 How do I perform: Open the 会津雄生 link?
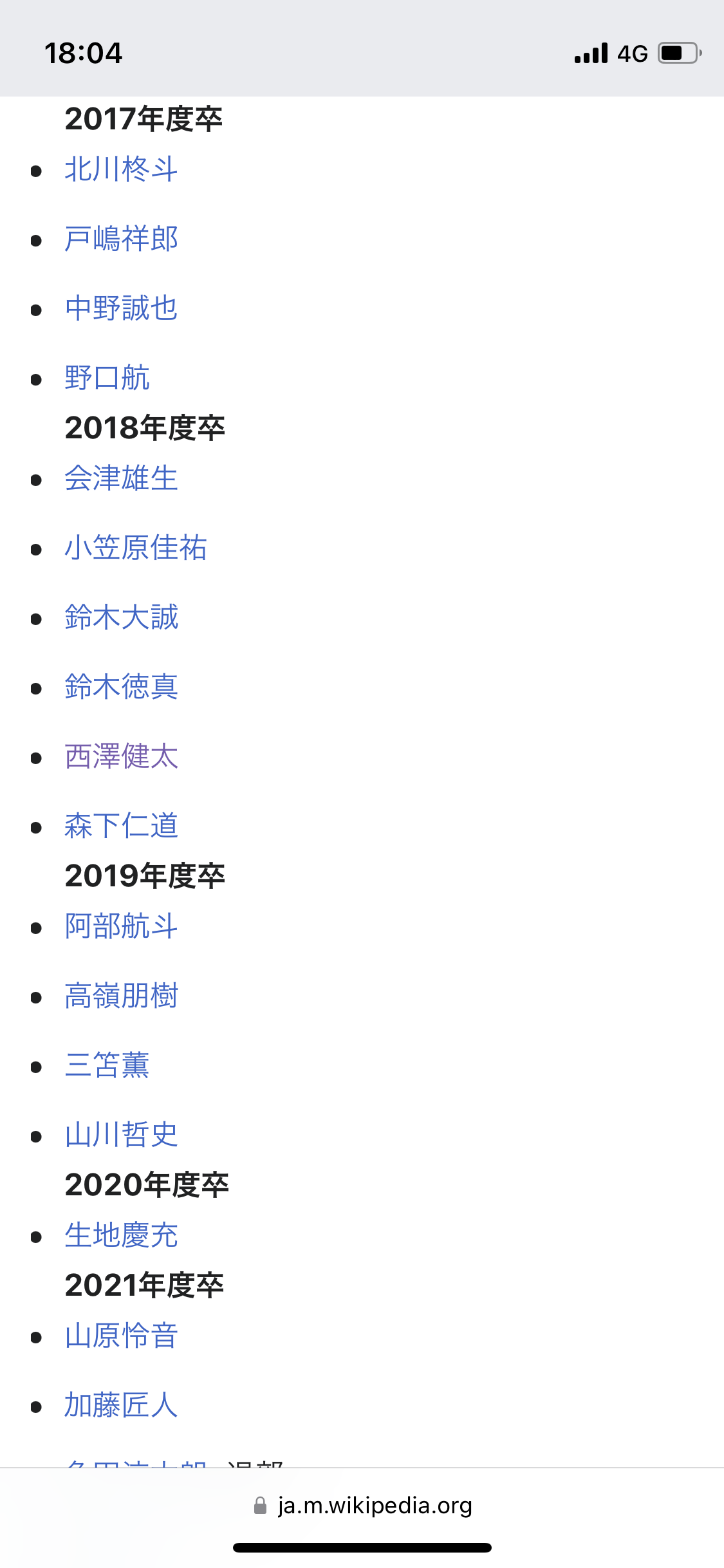121,478
